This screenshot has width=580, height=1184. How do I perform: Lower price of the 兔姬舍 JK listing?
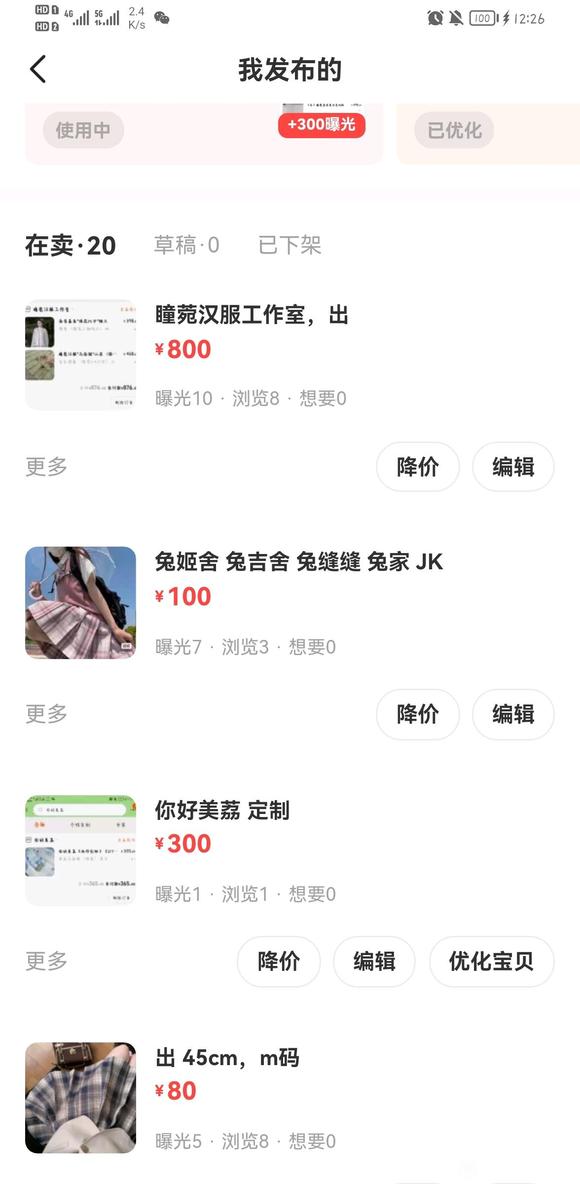(x=418, y=714)
